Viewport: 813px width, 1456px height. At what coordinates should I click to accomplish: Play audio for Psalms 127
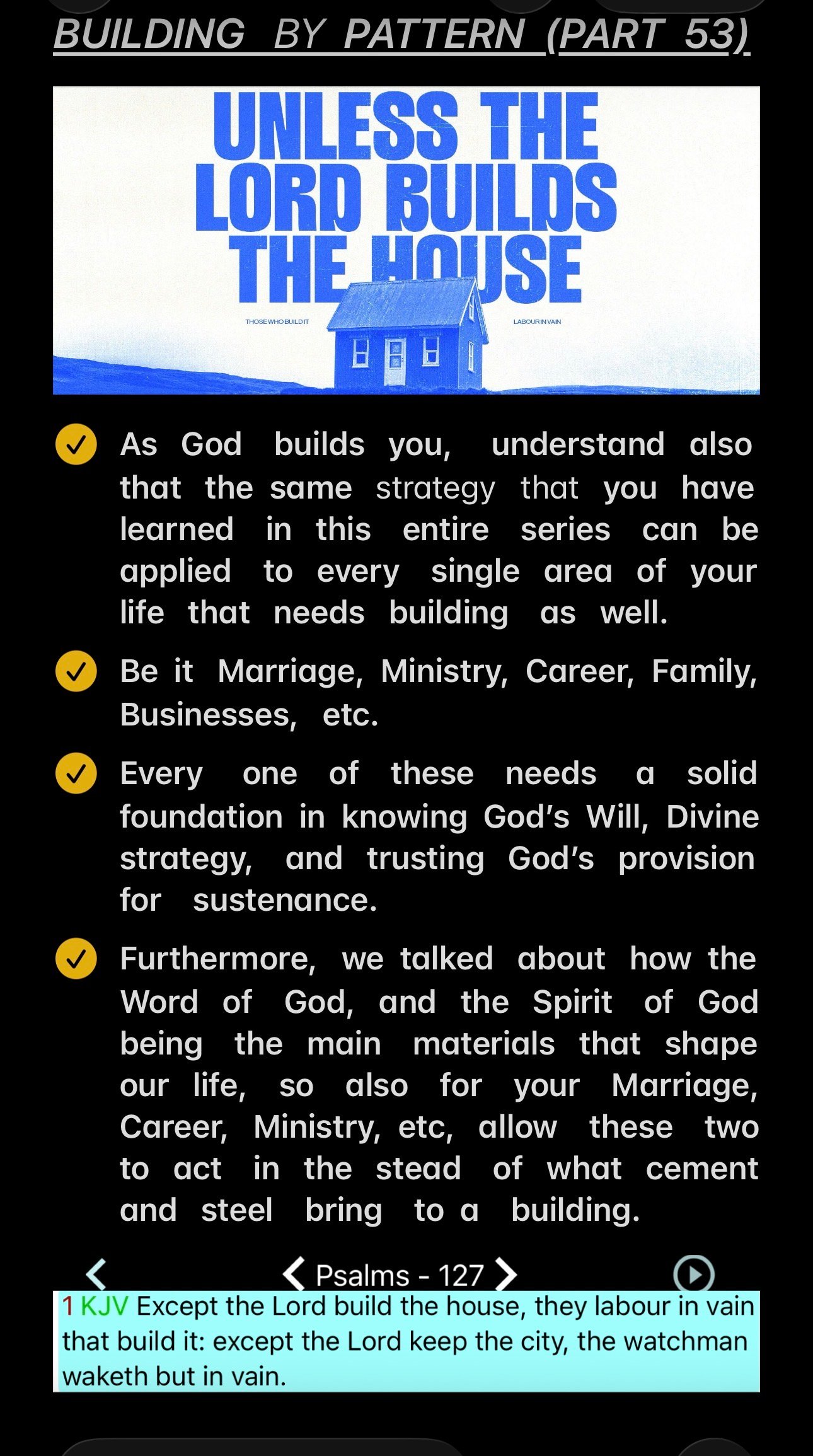point(693,1274)
